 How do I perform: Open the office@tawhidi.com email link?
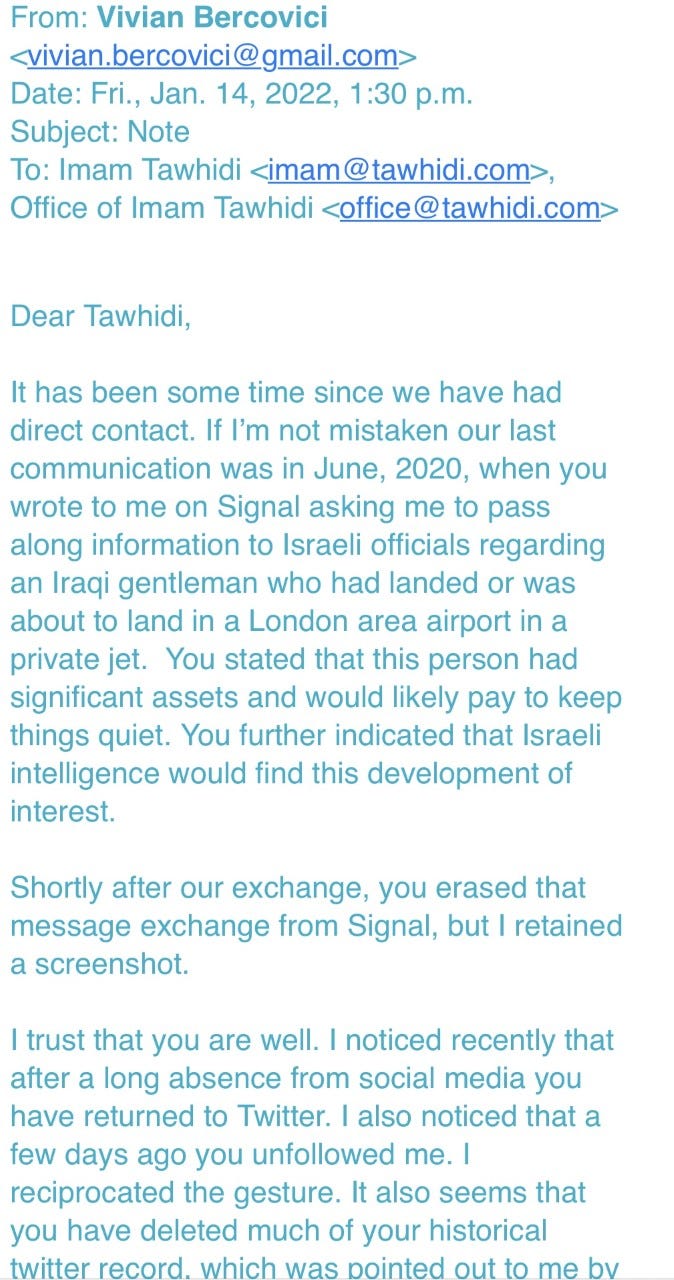470,209
